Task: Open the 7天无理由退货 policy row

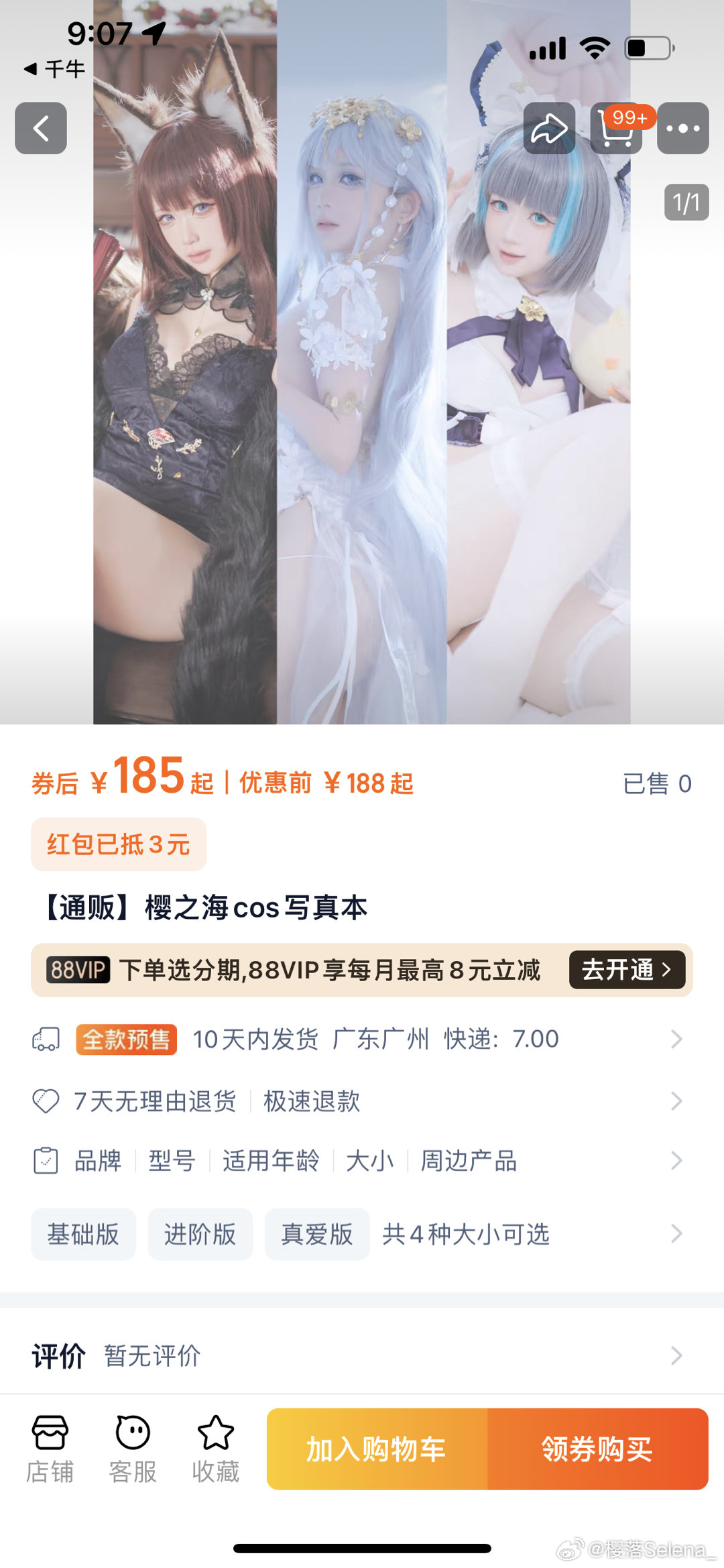Action: tap(362, 1101)
